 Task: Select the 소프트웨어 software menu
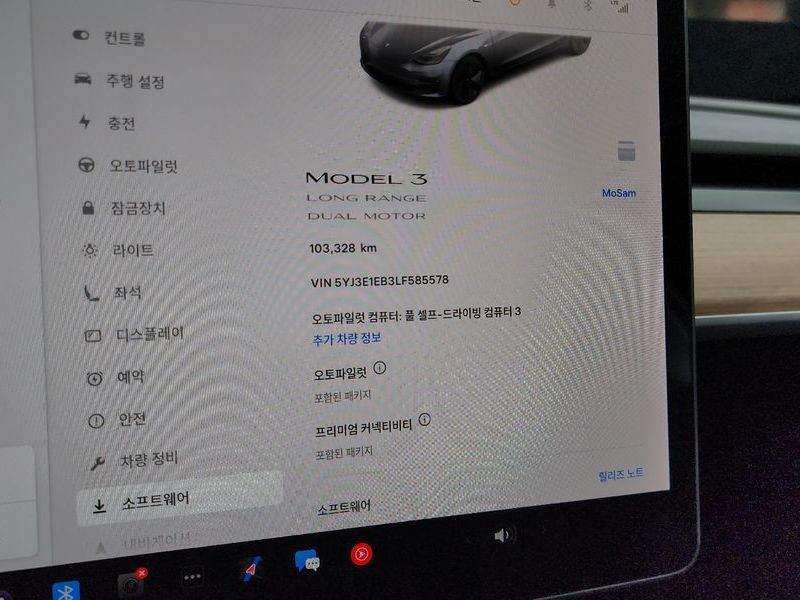[x=156, y=499]
